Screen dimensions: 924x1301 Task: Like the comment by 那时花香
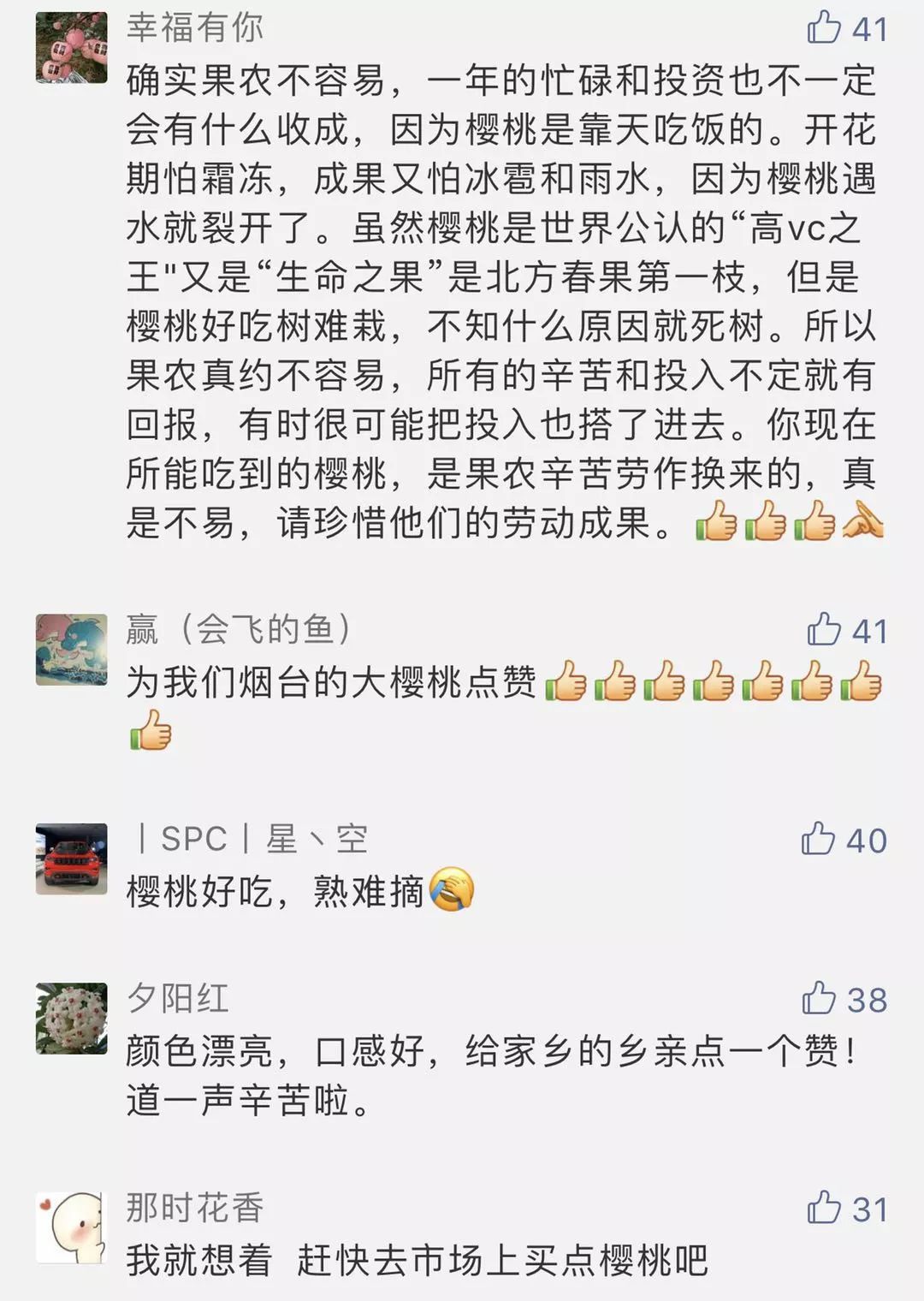(x=824, y=1208)
